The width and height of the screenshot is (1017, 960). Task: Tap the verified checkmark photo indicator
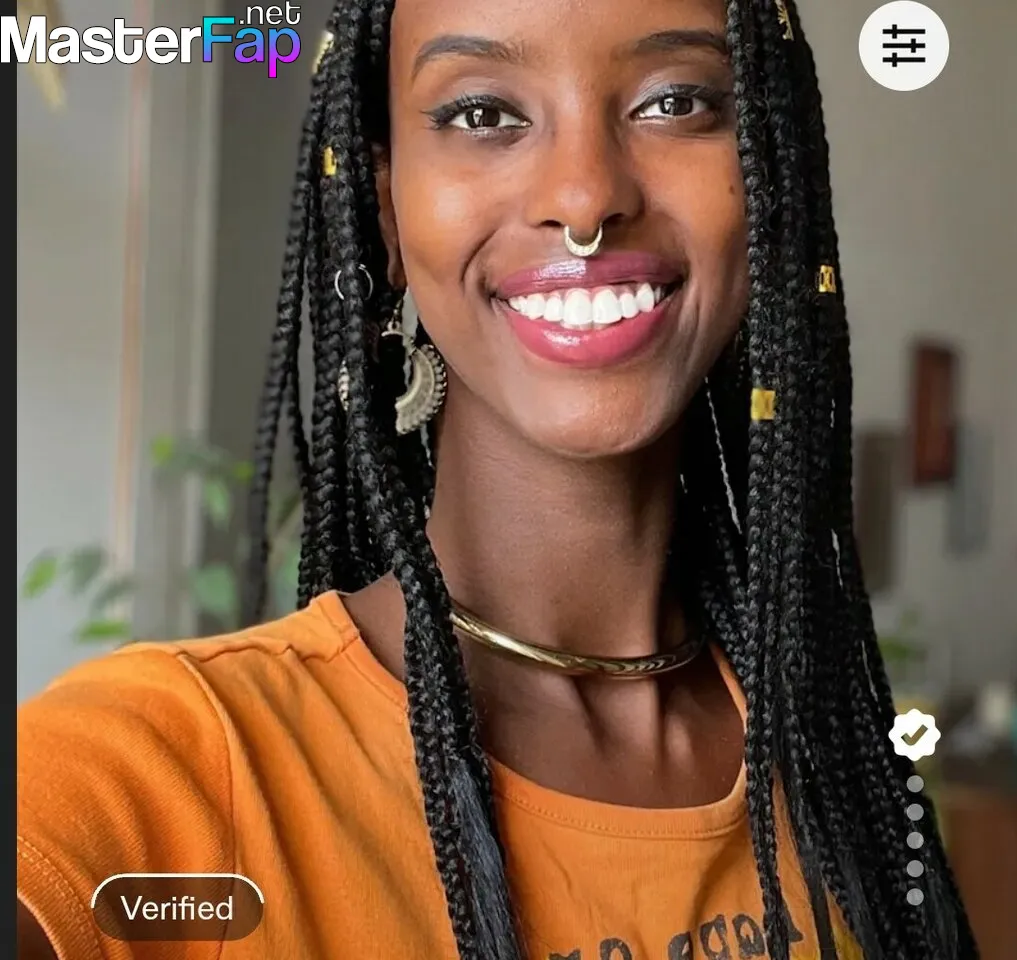914,736
